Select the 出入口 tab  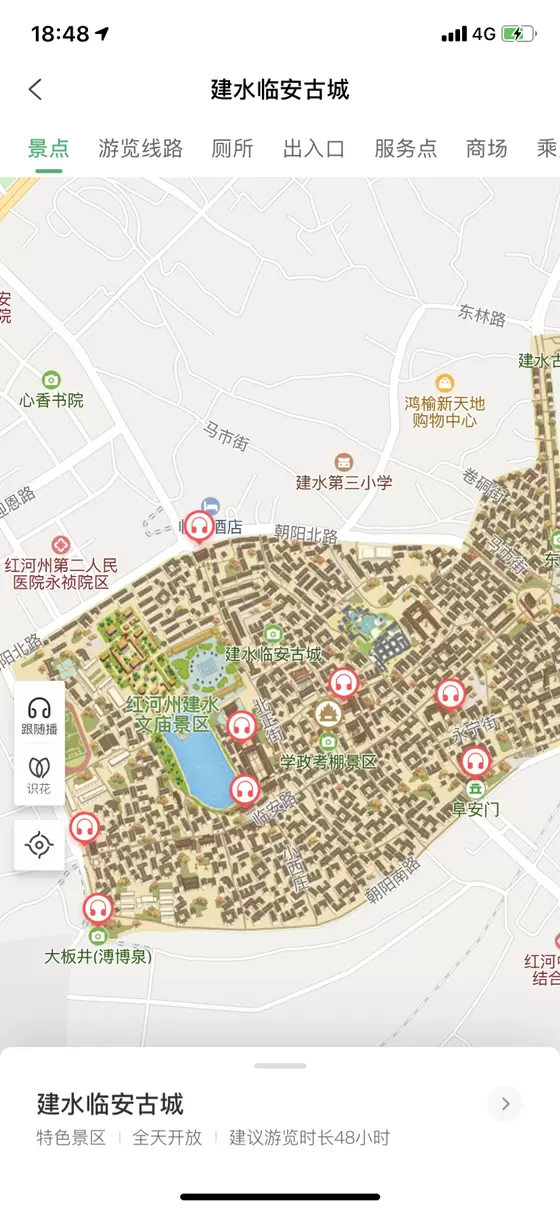pyautogui.click(x=314, y=149)
